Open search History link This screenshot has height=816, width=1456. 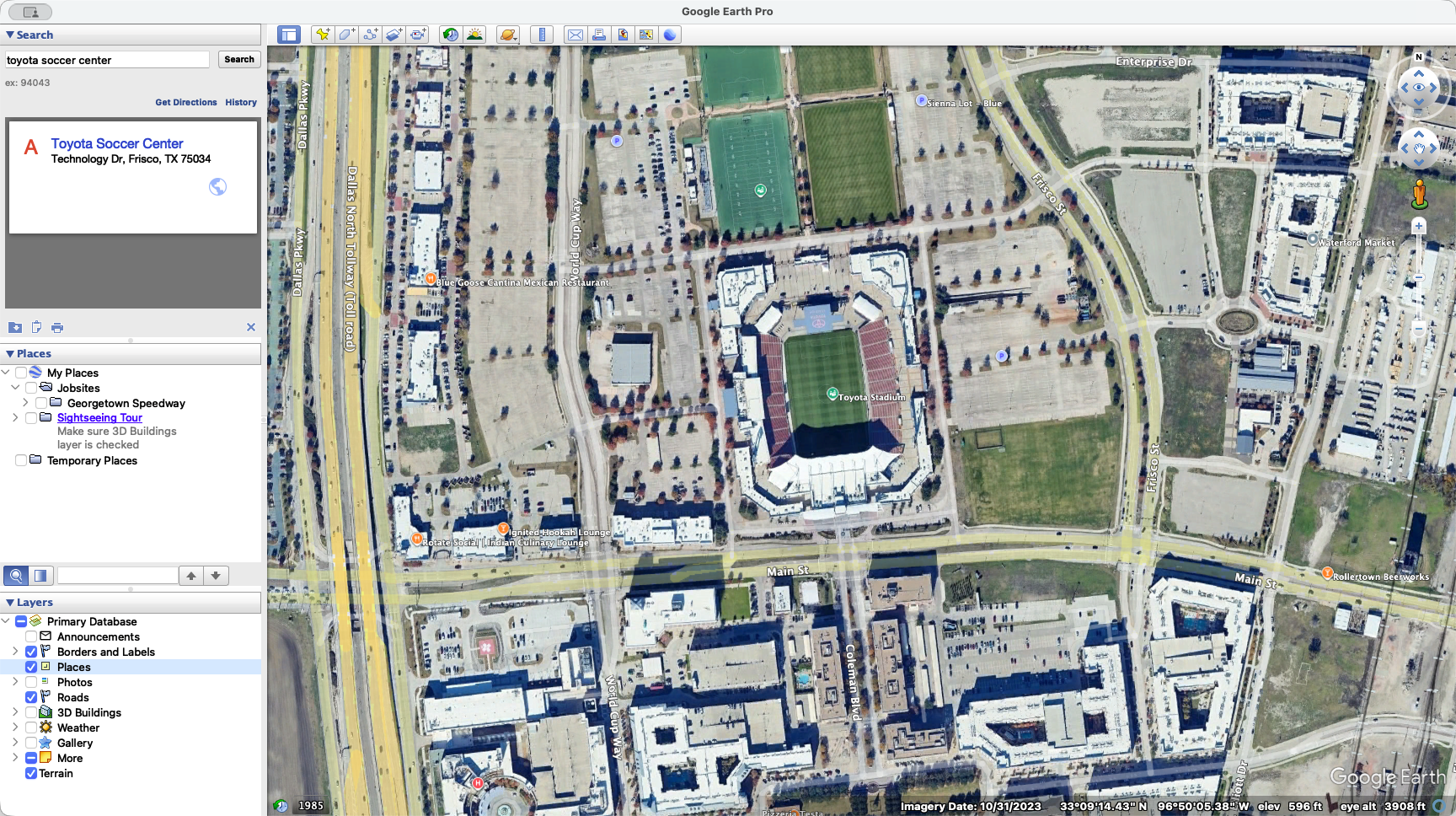[241, 102]
